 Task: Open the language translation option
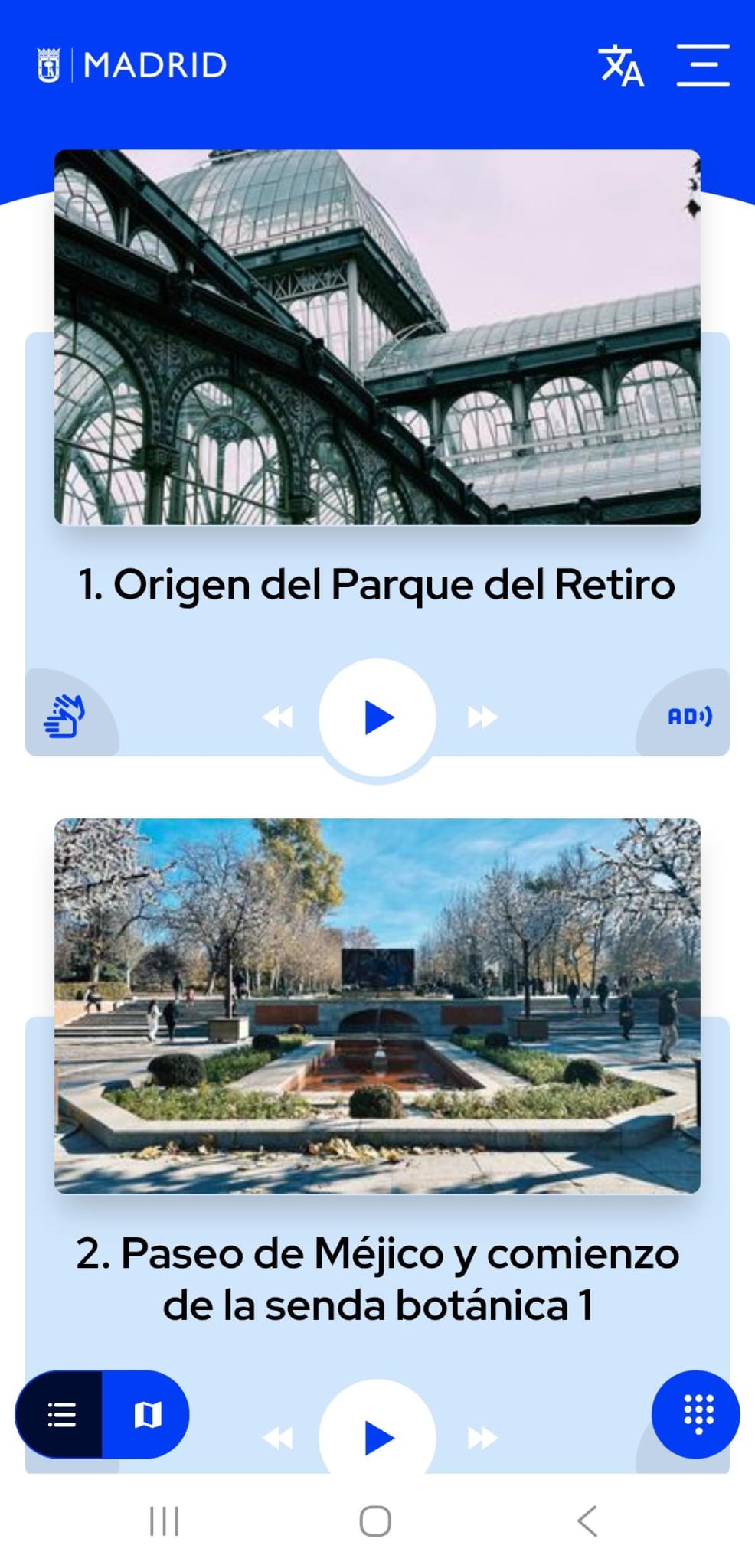tap(620, 66)
